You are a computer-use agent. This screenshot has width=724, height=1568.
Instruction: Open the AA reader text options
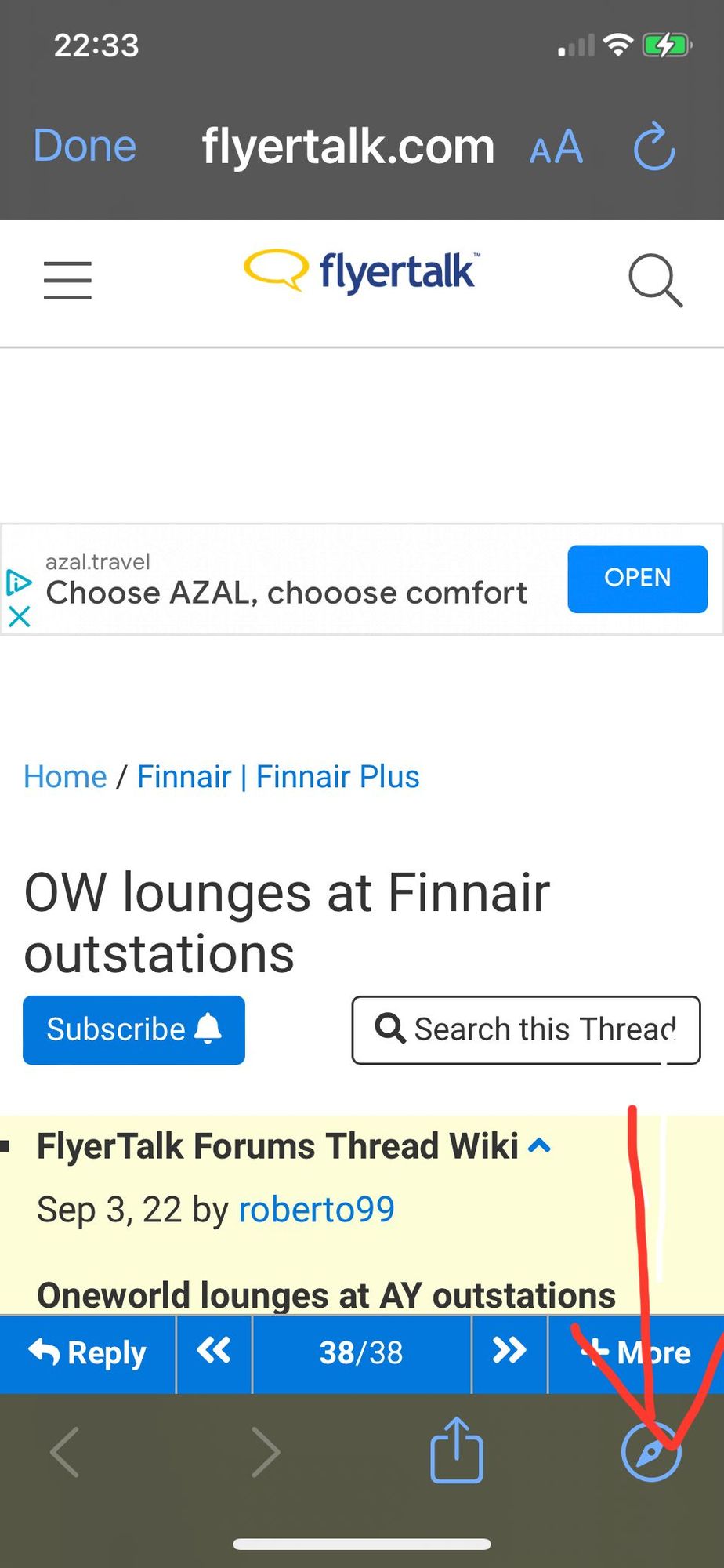tap(556, 147)
